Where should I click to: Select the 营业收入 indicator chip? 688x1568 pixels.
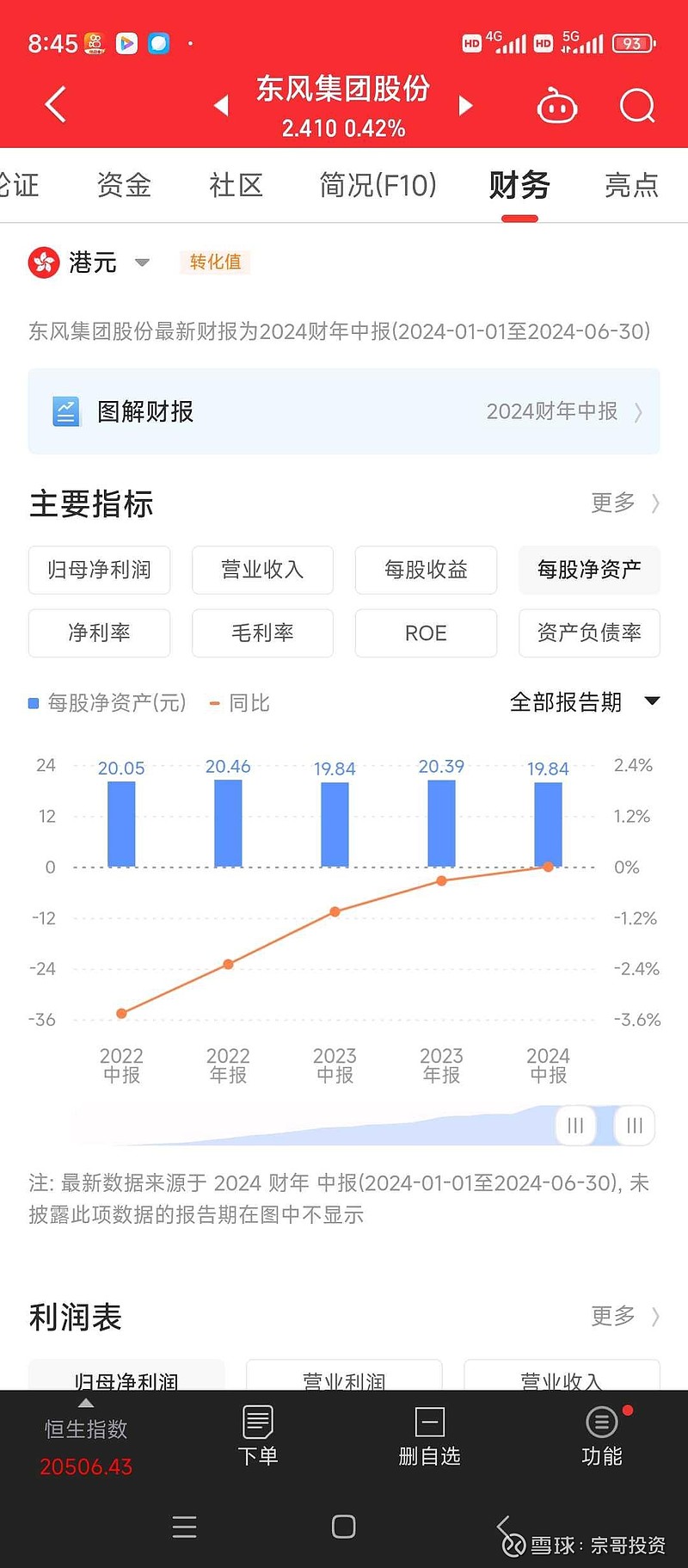[x=262, y=570]
